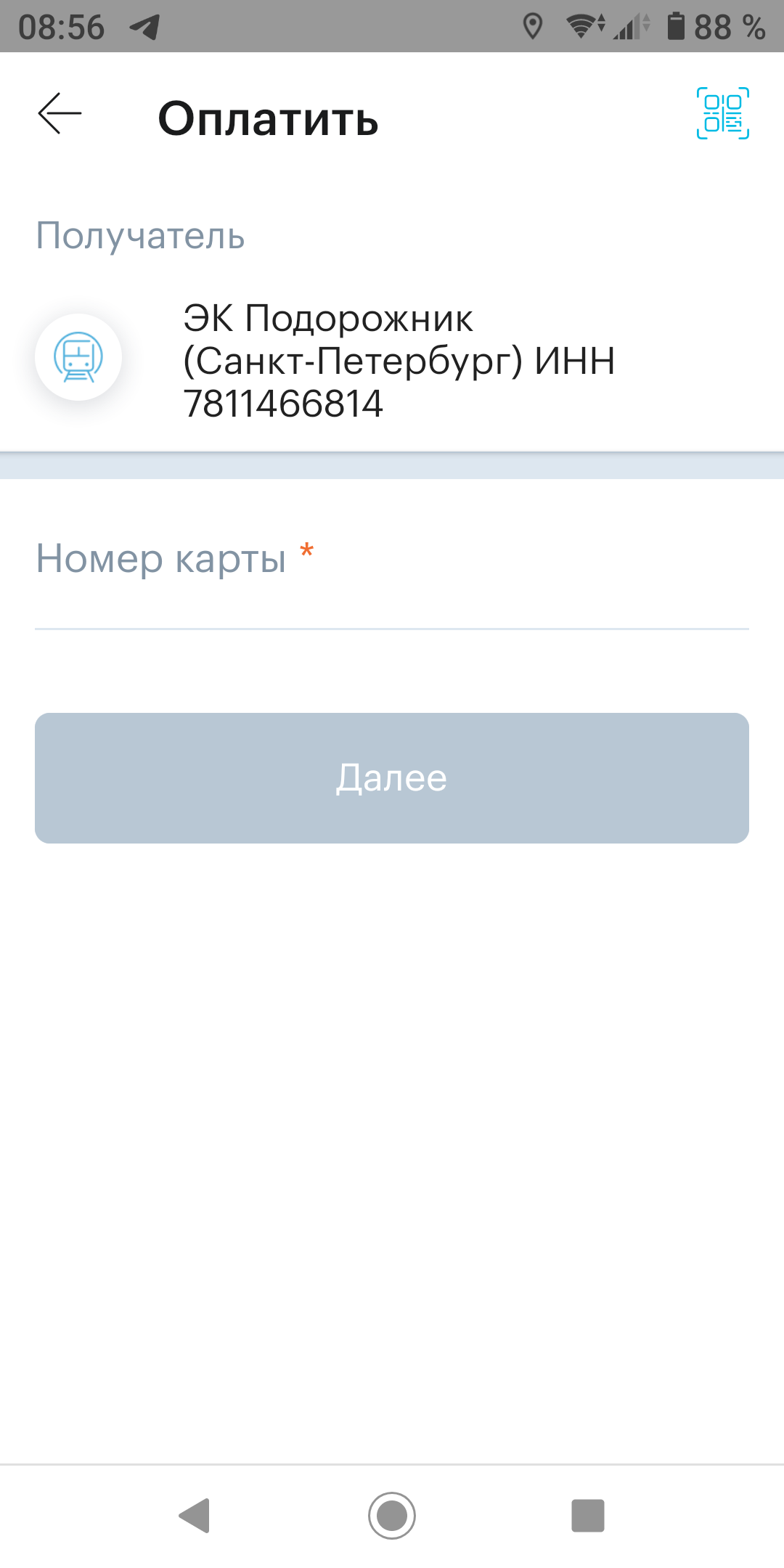Screen dimensions: 784x1568
Task: Tap the Далее button
Action: pyautogui.click(x=392, y=778)
